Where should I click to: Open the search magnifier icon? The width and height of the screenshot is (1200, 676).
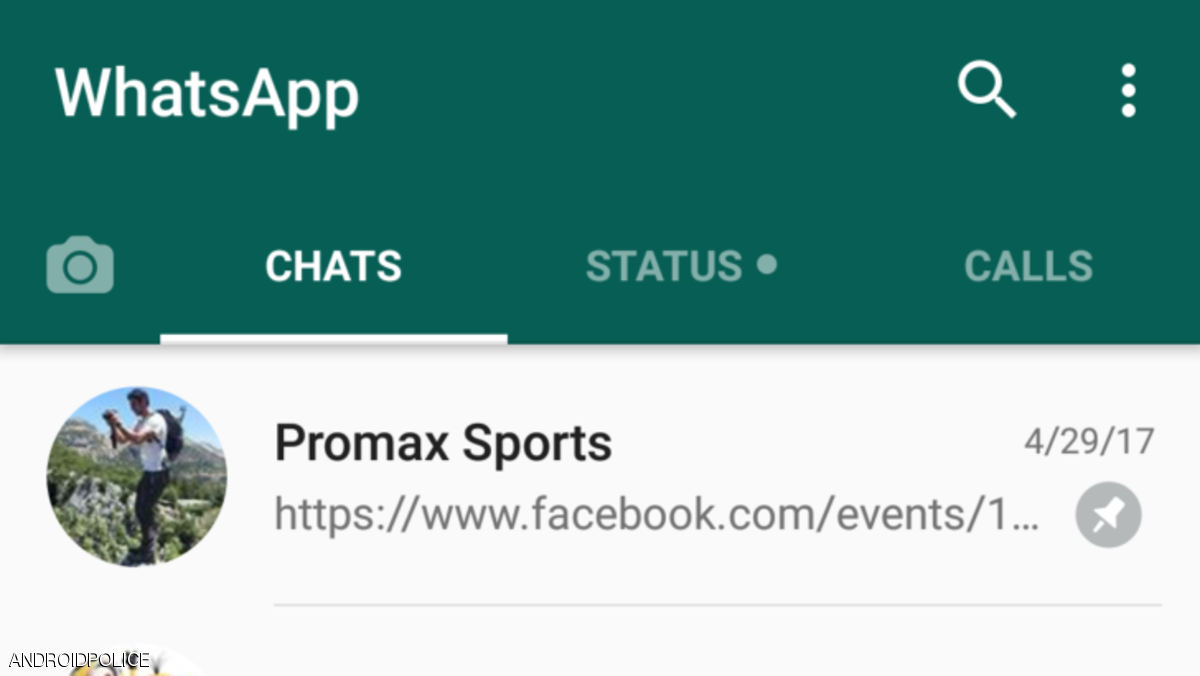[x=986, y=91]
